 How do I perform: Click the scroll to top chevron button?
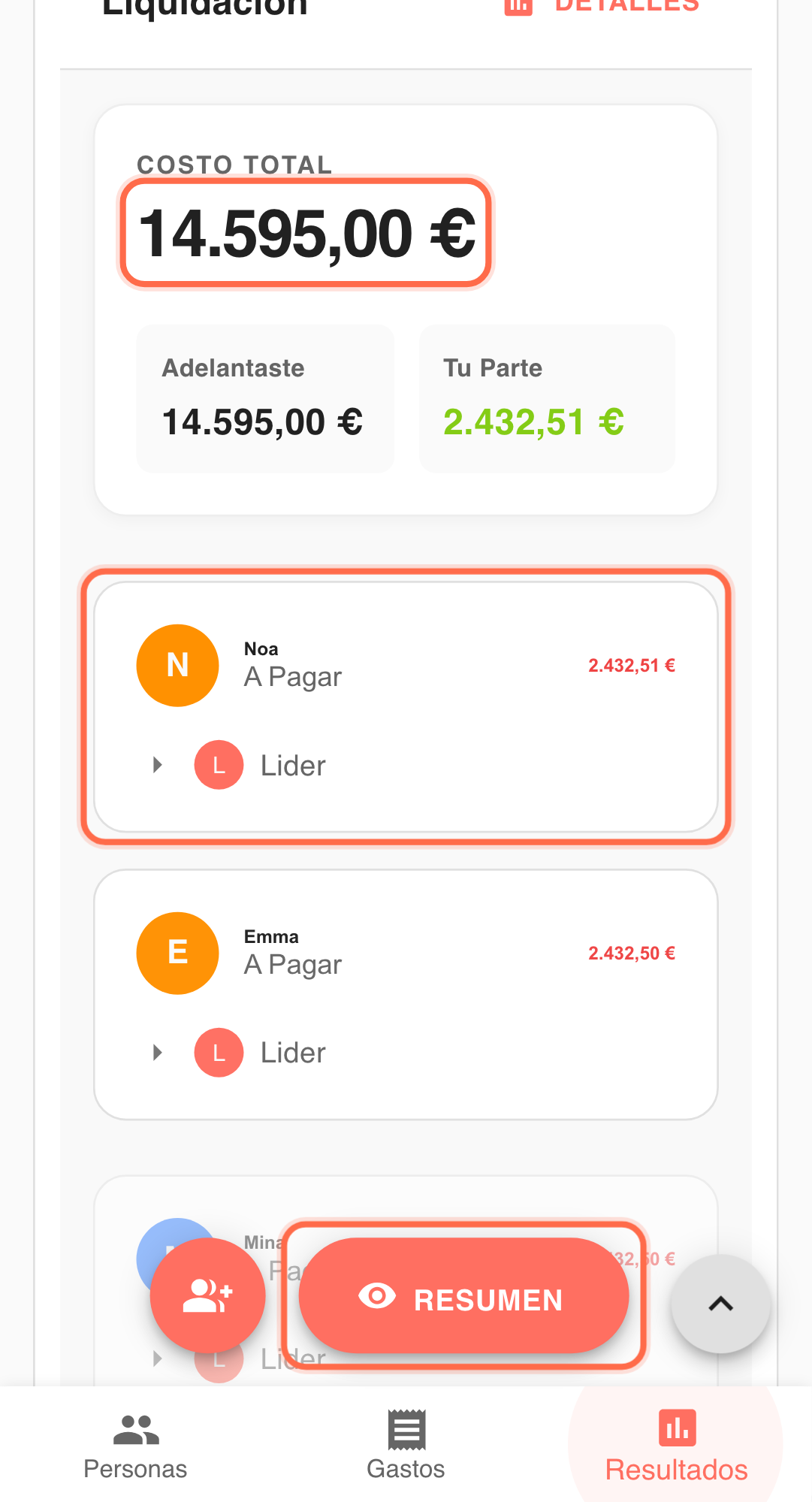pos(720,1303)
